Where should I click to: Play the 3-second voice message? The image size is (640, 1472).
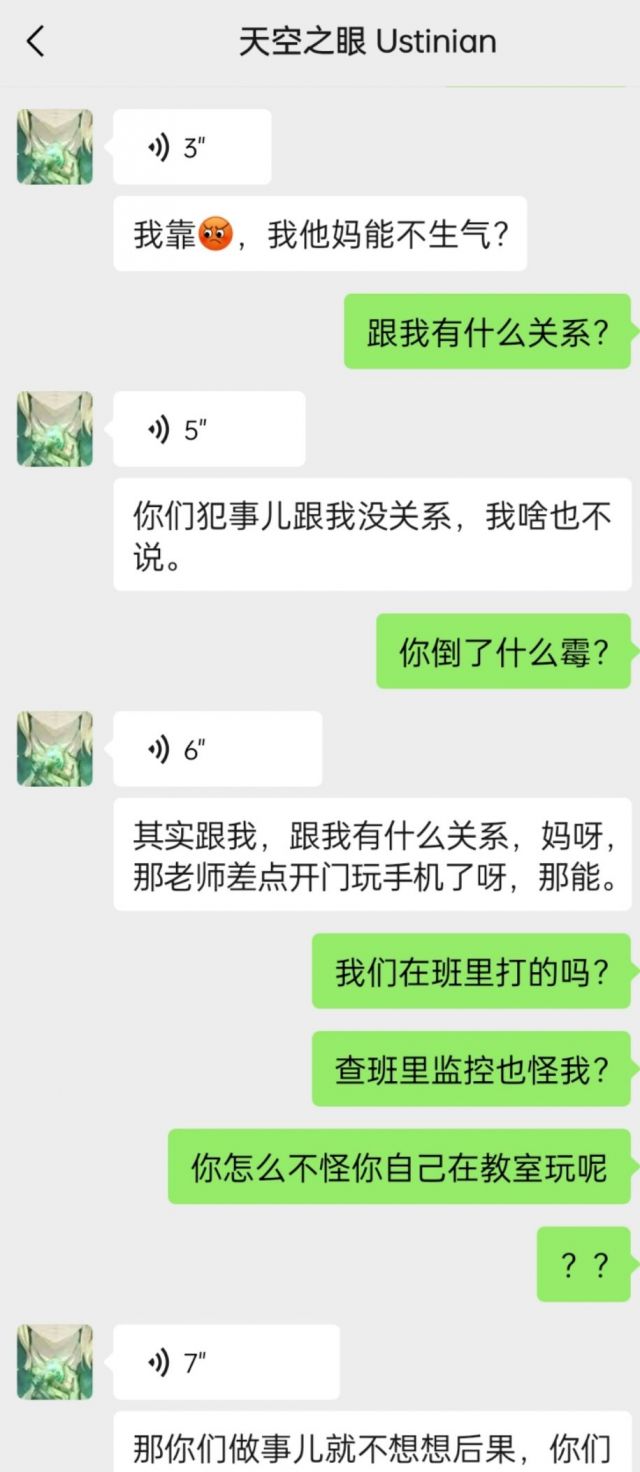[x=191, y=148]
